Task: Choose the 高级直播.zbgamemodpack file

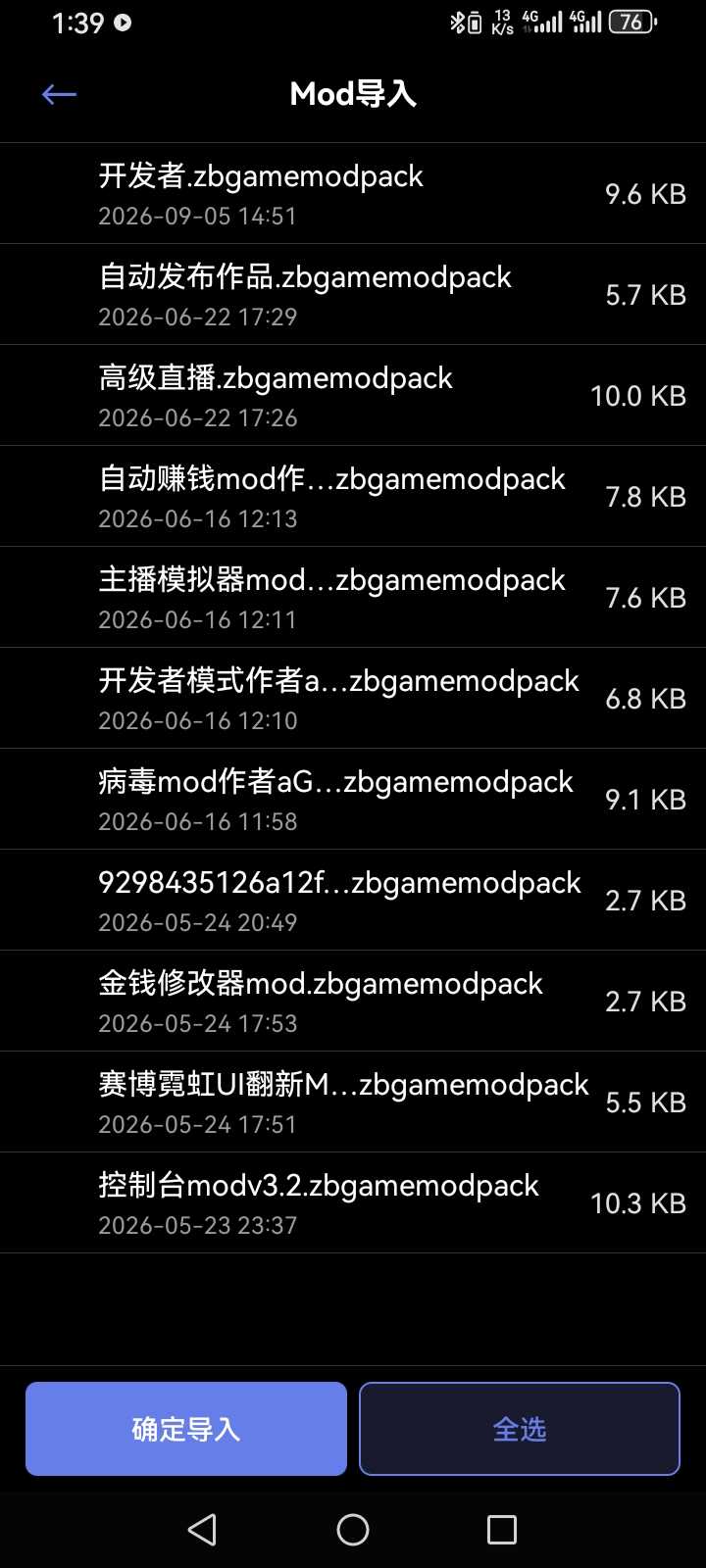Action: [353, 395]
